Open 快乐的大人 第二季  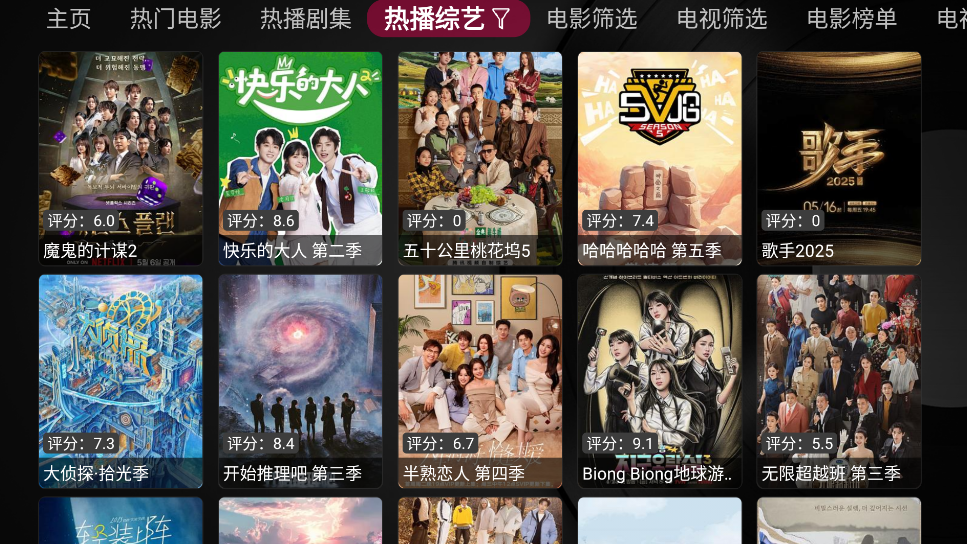coord(300,158)
